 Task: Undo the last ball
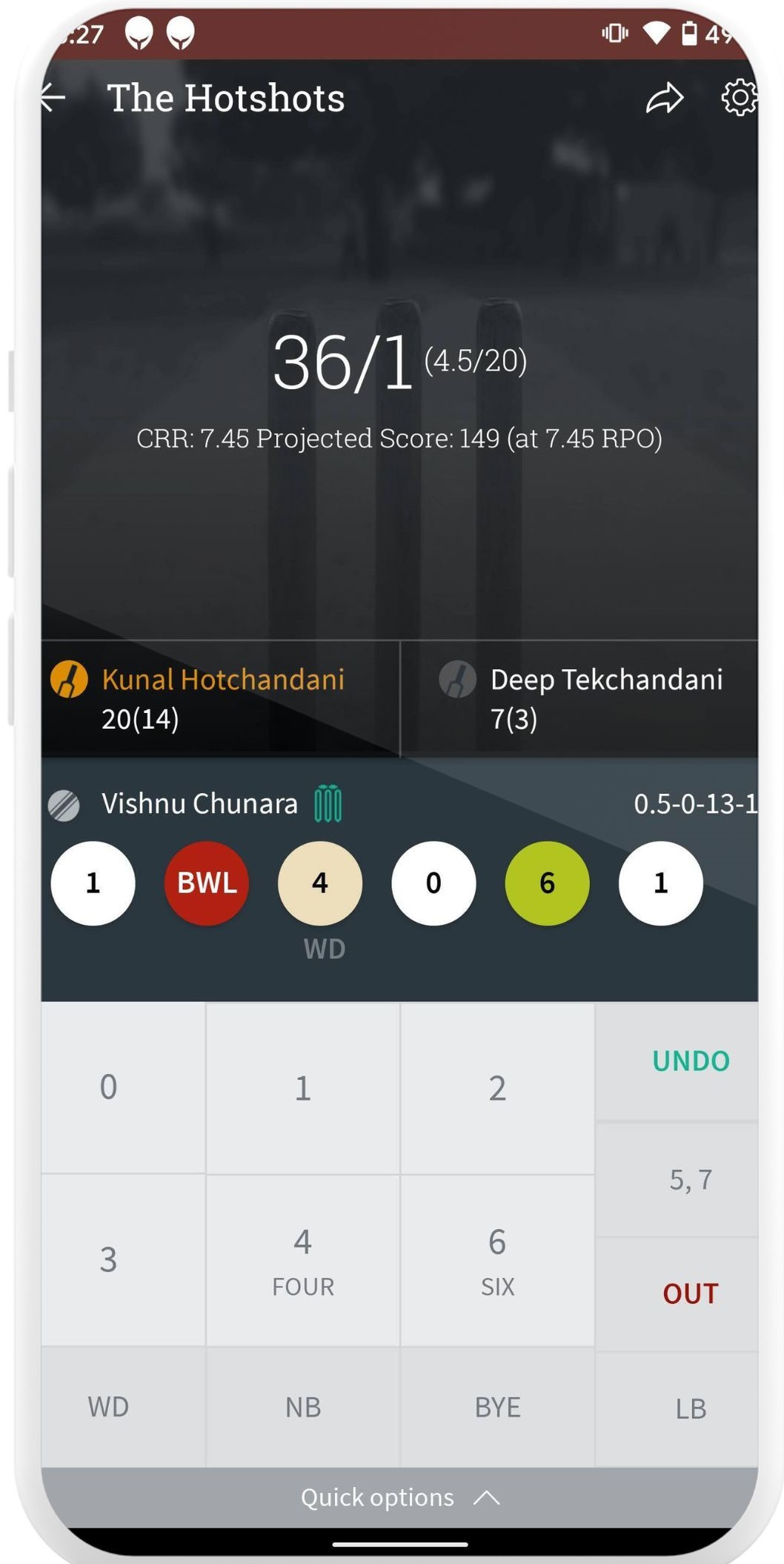pos(691,1061)
